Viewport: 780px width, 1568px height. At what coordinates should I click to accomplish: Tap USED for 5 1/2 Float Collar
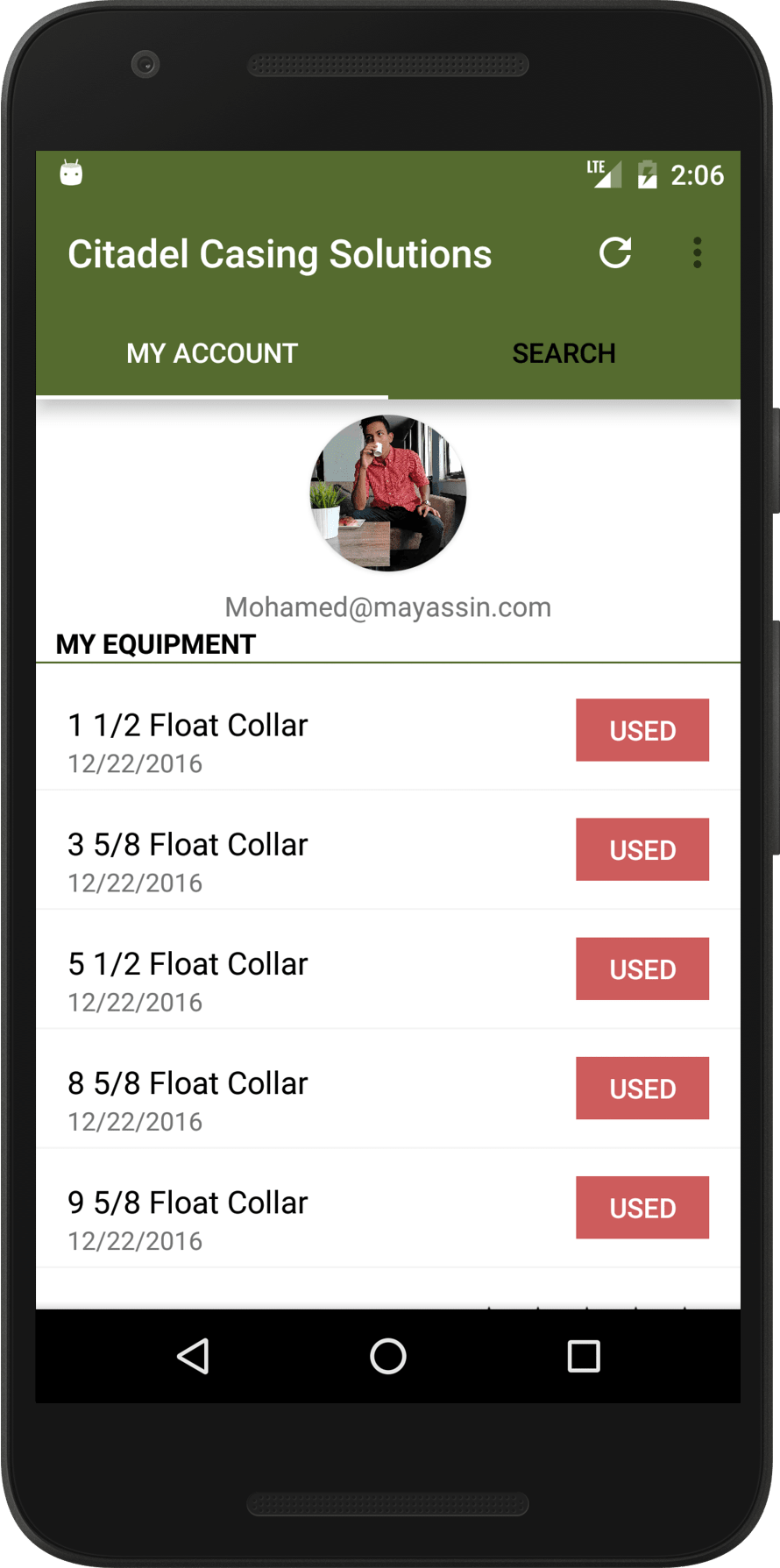642,968
